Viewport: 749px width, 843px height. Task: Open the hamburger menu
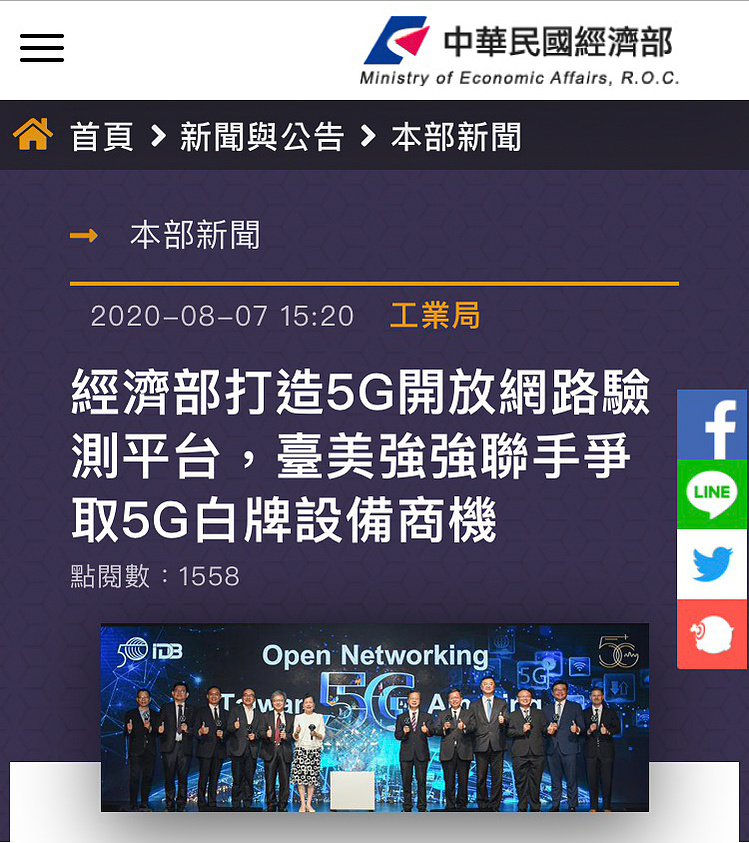[42, 48]
